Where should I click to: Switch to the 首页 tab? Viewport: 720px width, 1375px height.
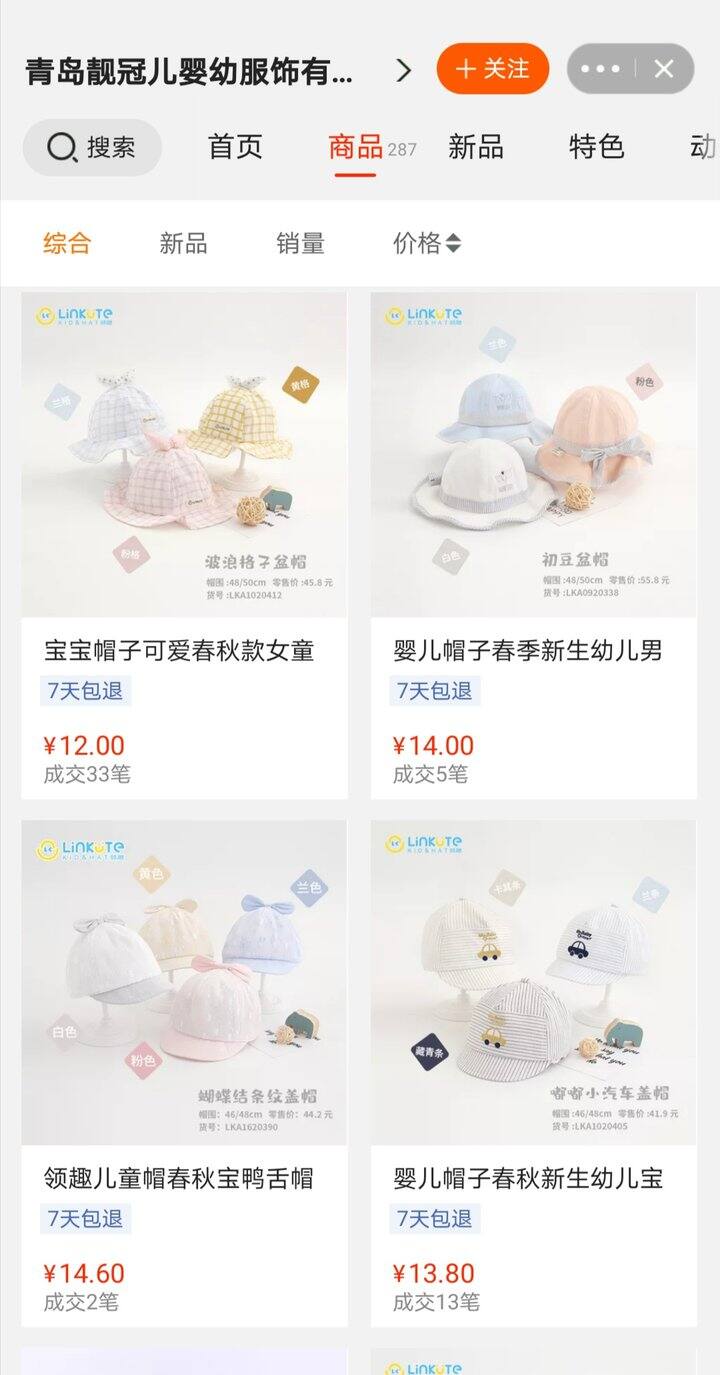pyautogui.click(x=235, y=147)
